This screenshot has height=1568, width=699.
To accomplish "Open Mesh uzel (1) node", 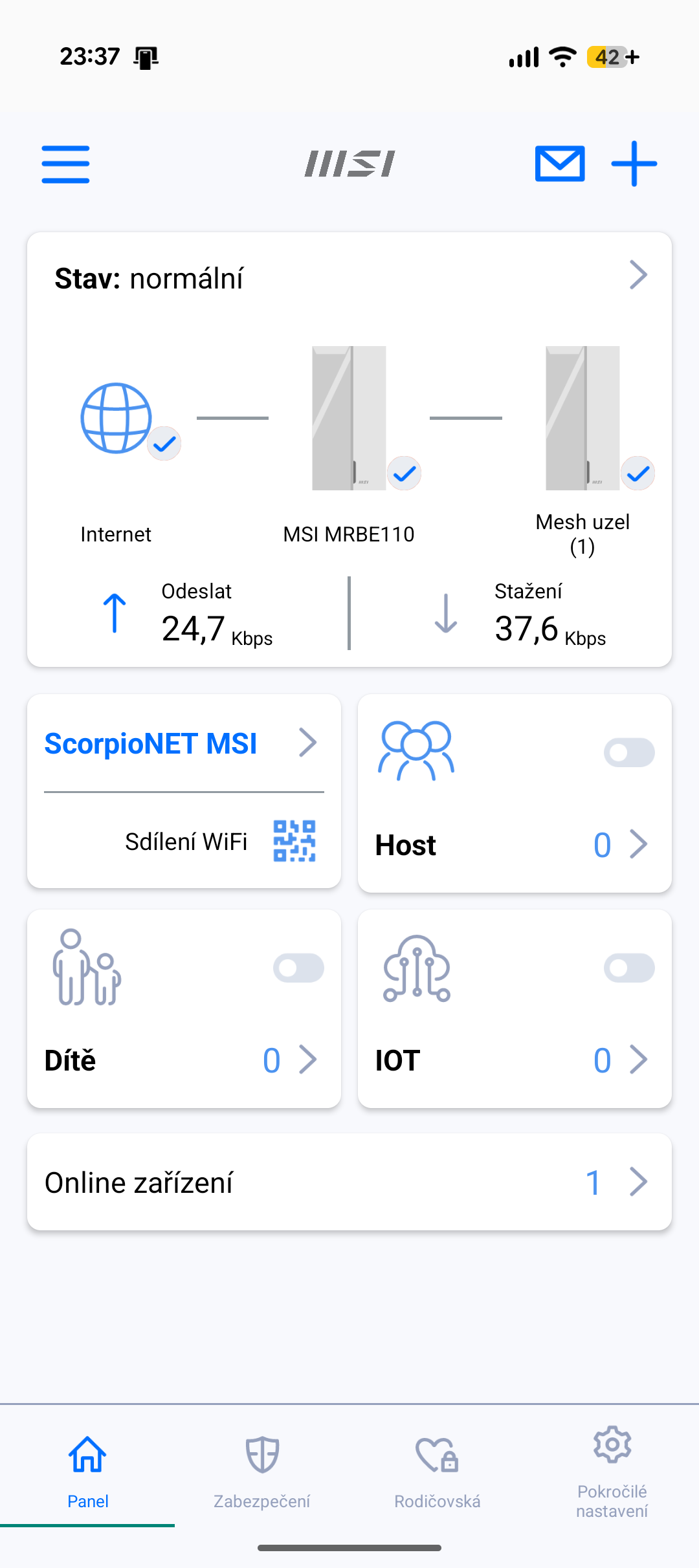I will coord(582,419).
